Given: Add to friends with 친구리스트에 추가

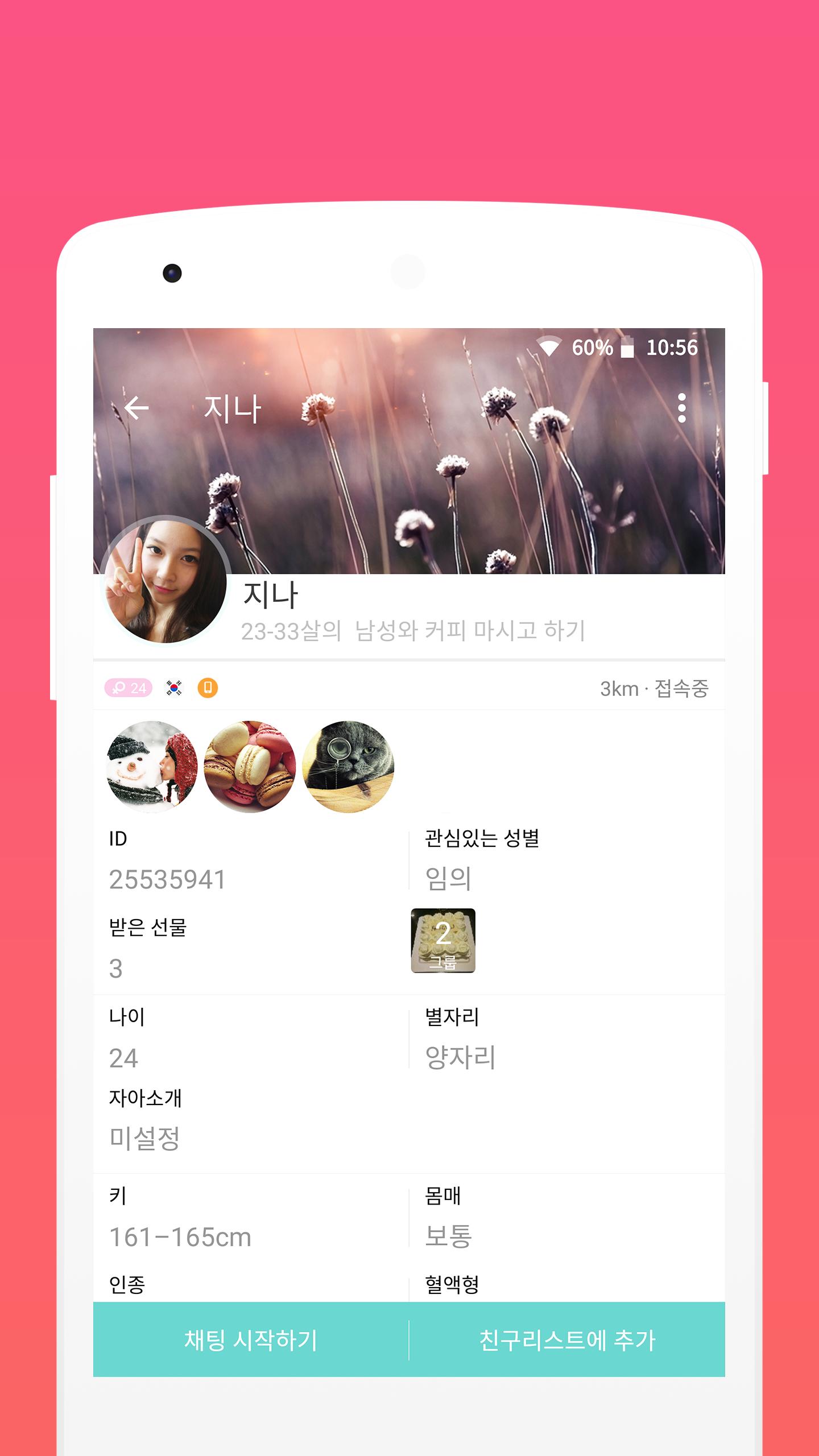Looking at the screenshot, I should coord(567,1340).
